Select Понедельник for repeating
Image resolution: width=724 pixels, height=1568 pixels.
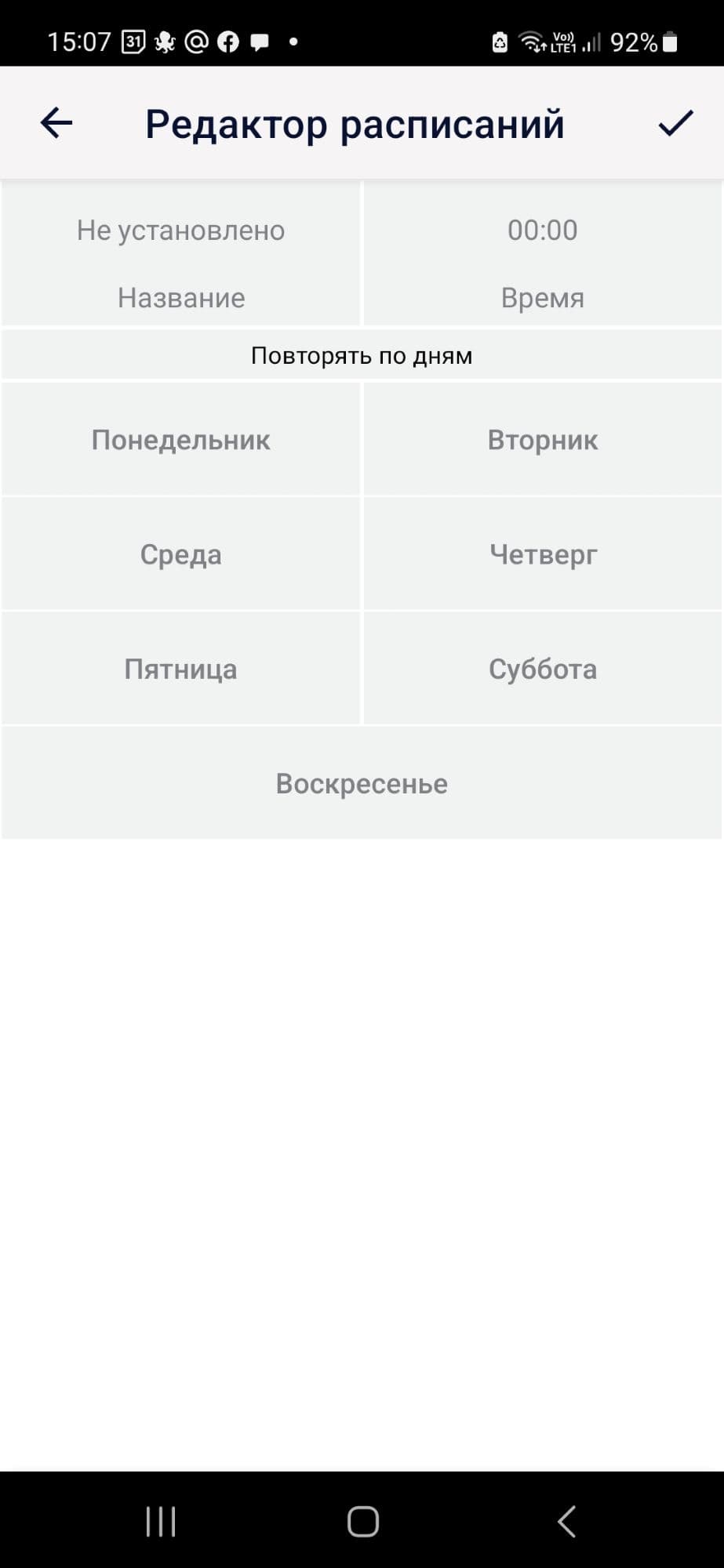click(x=180, y=440)
